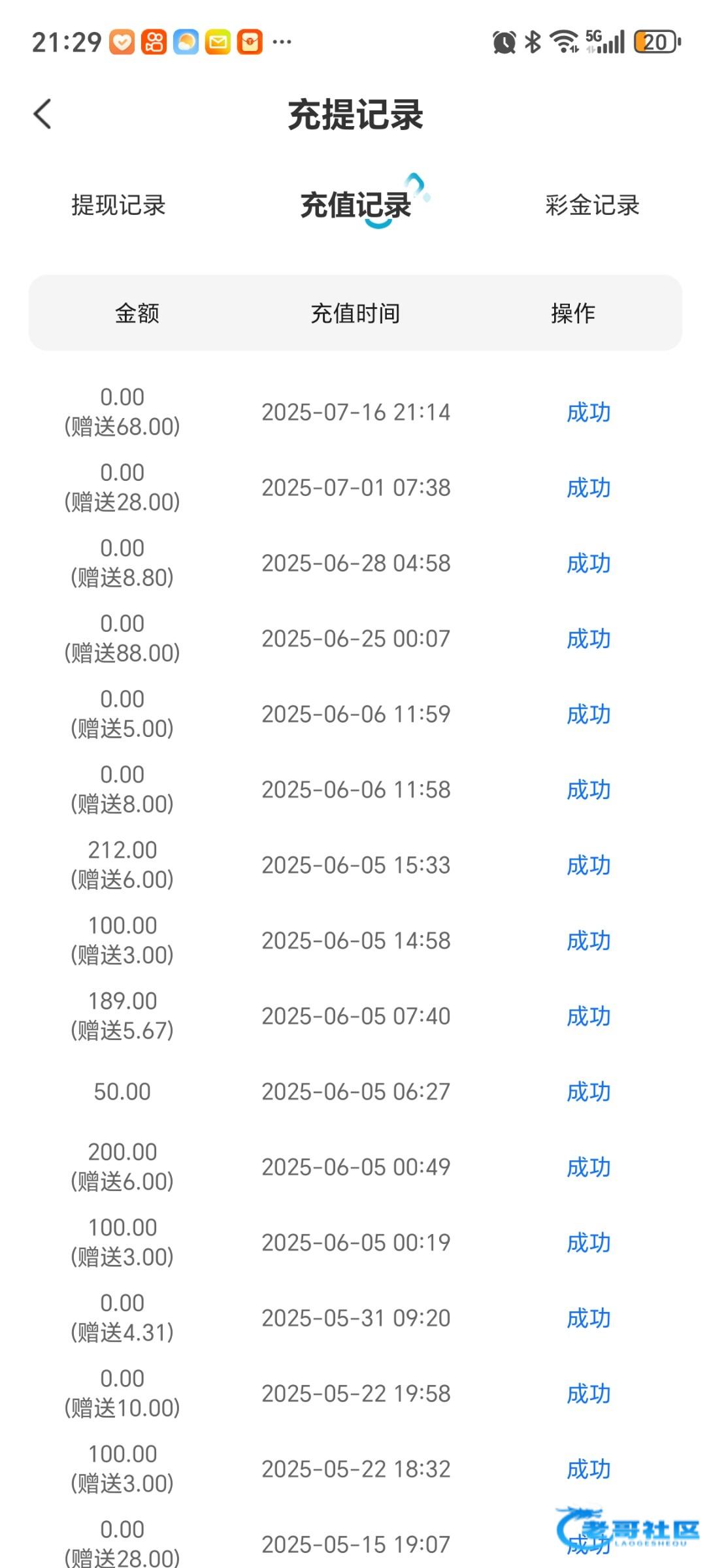Select the 充值记录 tab
This screenshot has height=1568, width=711.
point(355,205)
